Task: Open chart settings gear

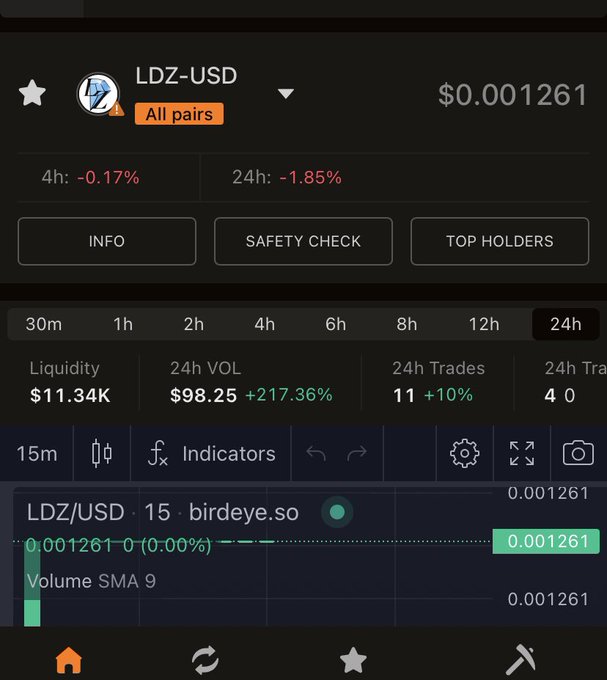Action: pyautogui.click(x=464, y=454)
